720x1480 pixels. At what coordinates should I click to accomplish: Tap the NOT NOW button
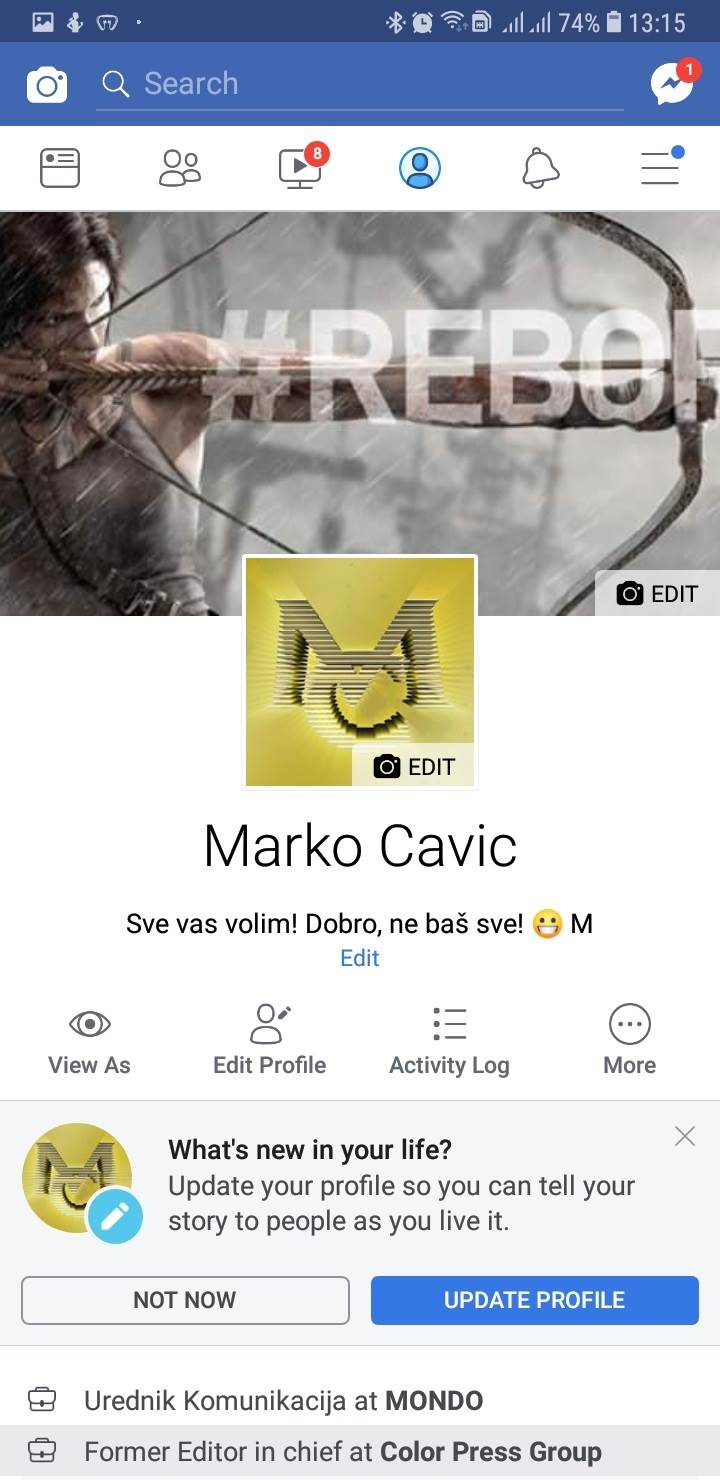click(x=185, y=1300)
